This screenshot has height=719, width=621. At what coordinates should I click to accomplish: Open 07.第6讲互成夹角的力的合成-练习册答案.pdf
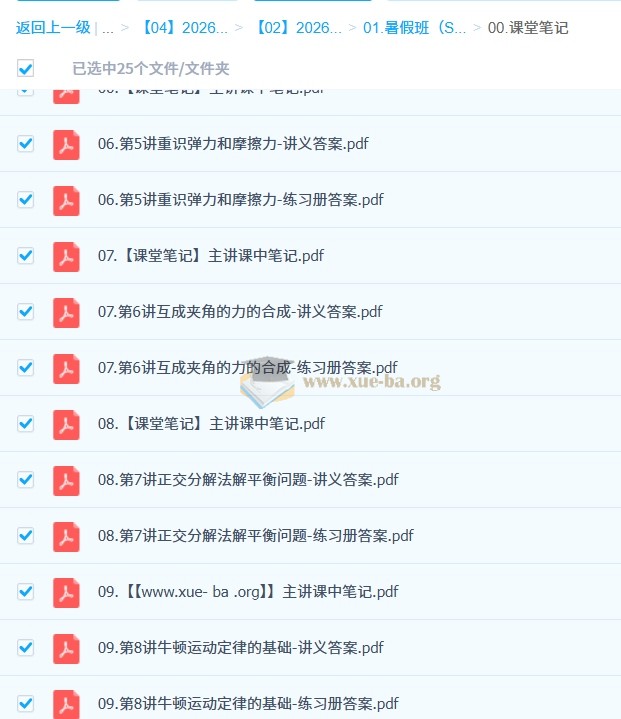247,368
